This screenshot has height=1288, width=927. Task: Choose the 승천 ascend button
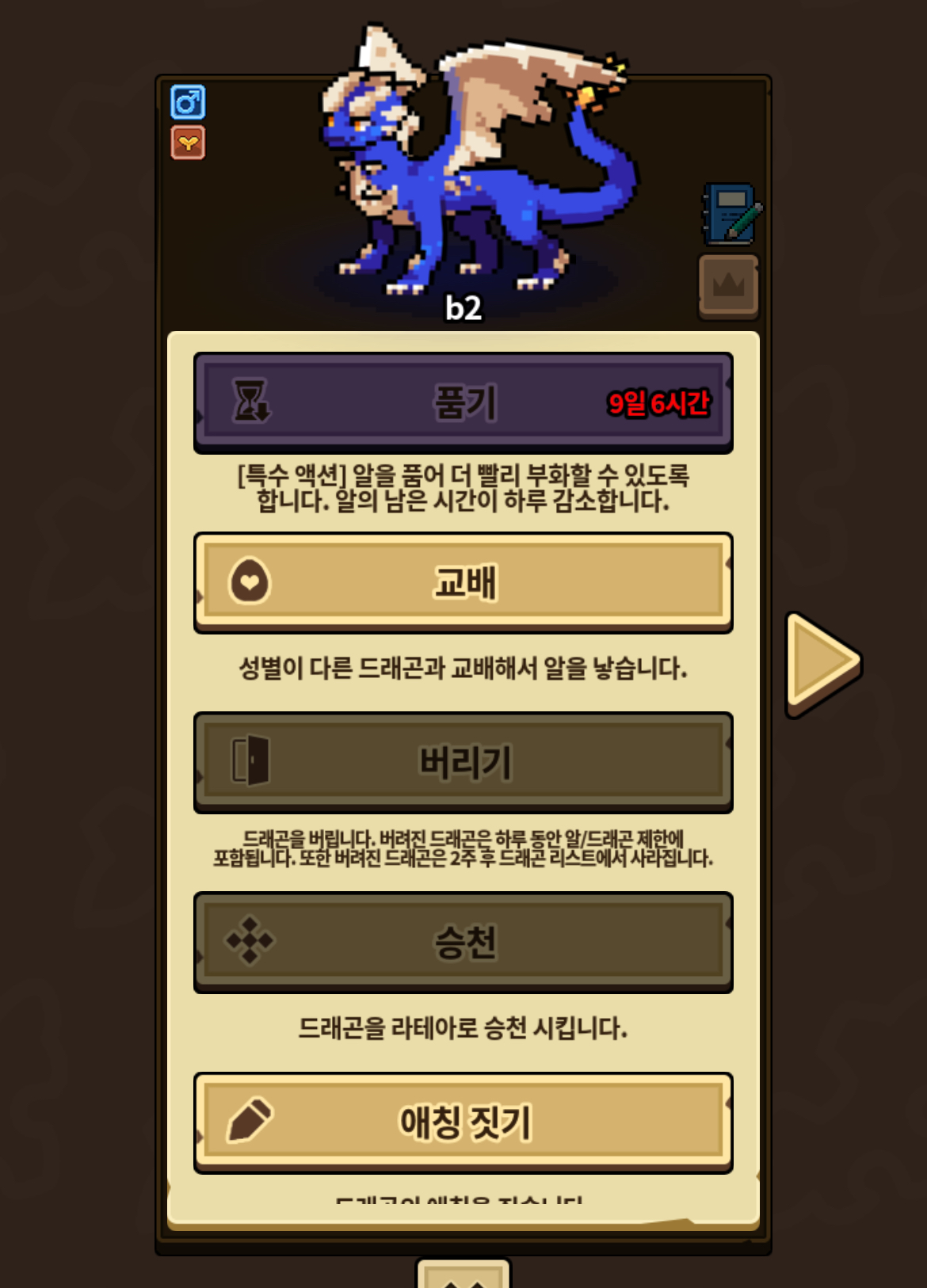(463, 942)
